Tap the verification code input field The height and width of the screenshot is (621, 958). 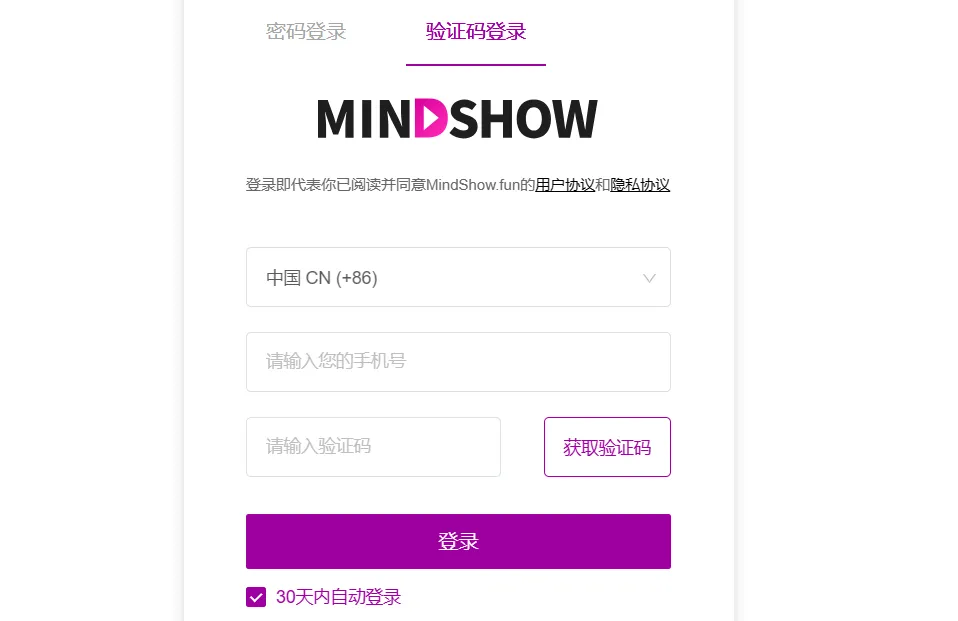(x=373, y=447)
